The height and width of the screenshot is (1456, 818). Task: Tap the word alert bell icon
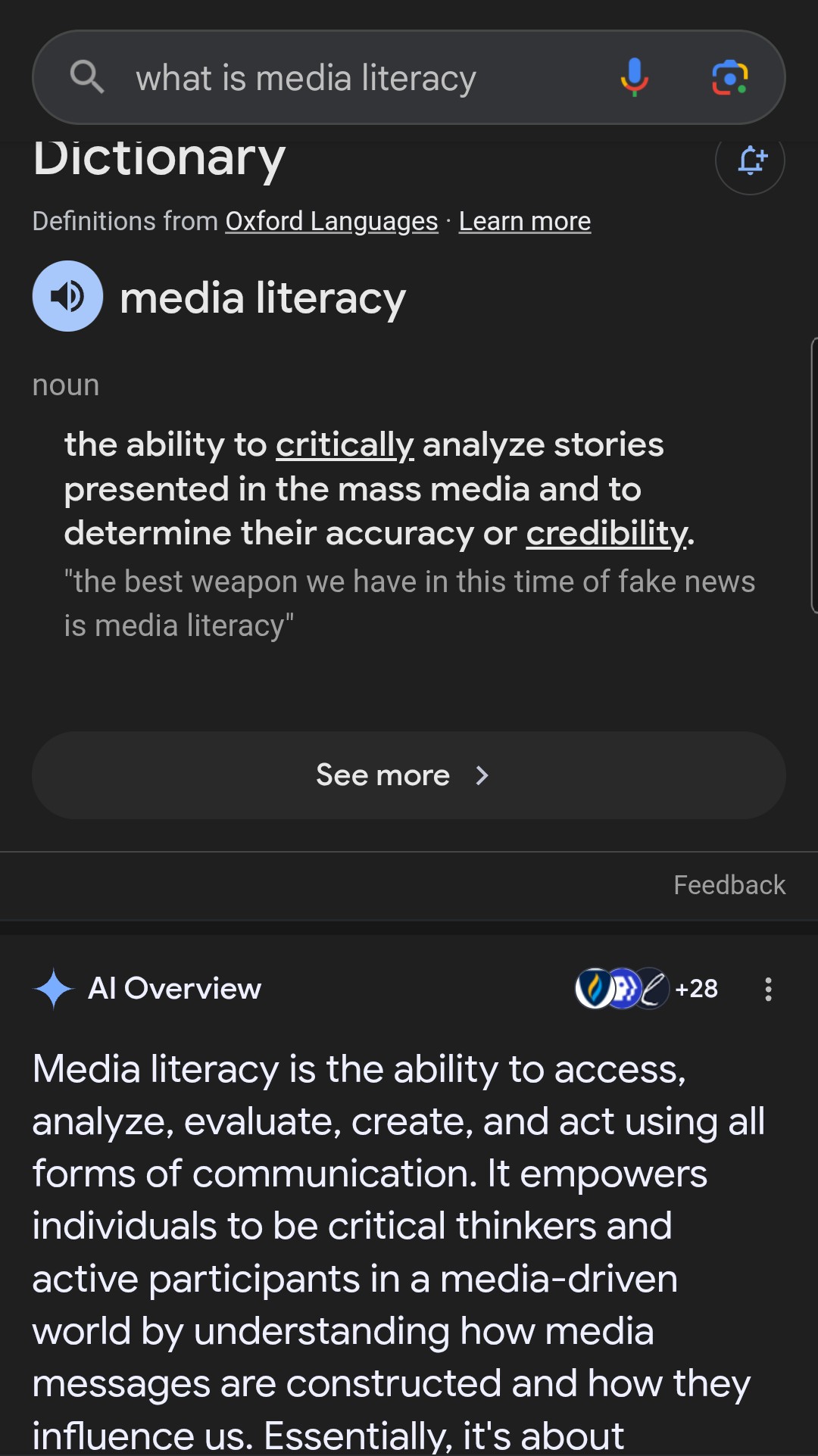click(x=750, y=160)
